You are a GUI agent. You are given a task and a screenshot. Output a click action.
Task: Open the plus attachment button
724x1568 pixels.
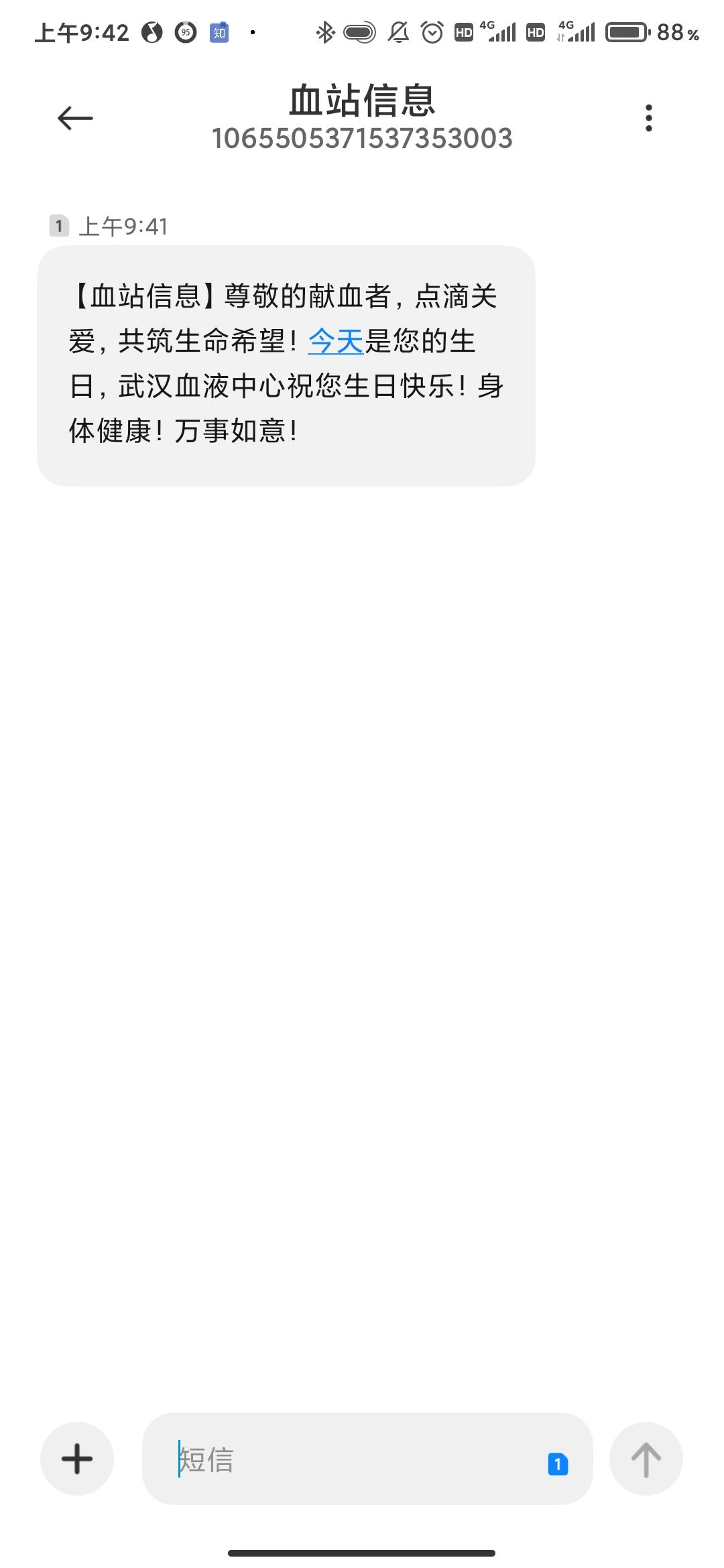pos(77,1459)
